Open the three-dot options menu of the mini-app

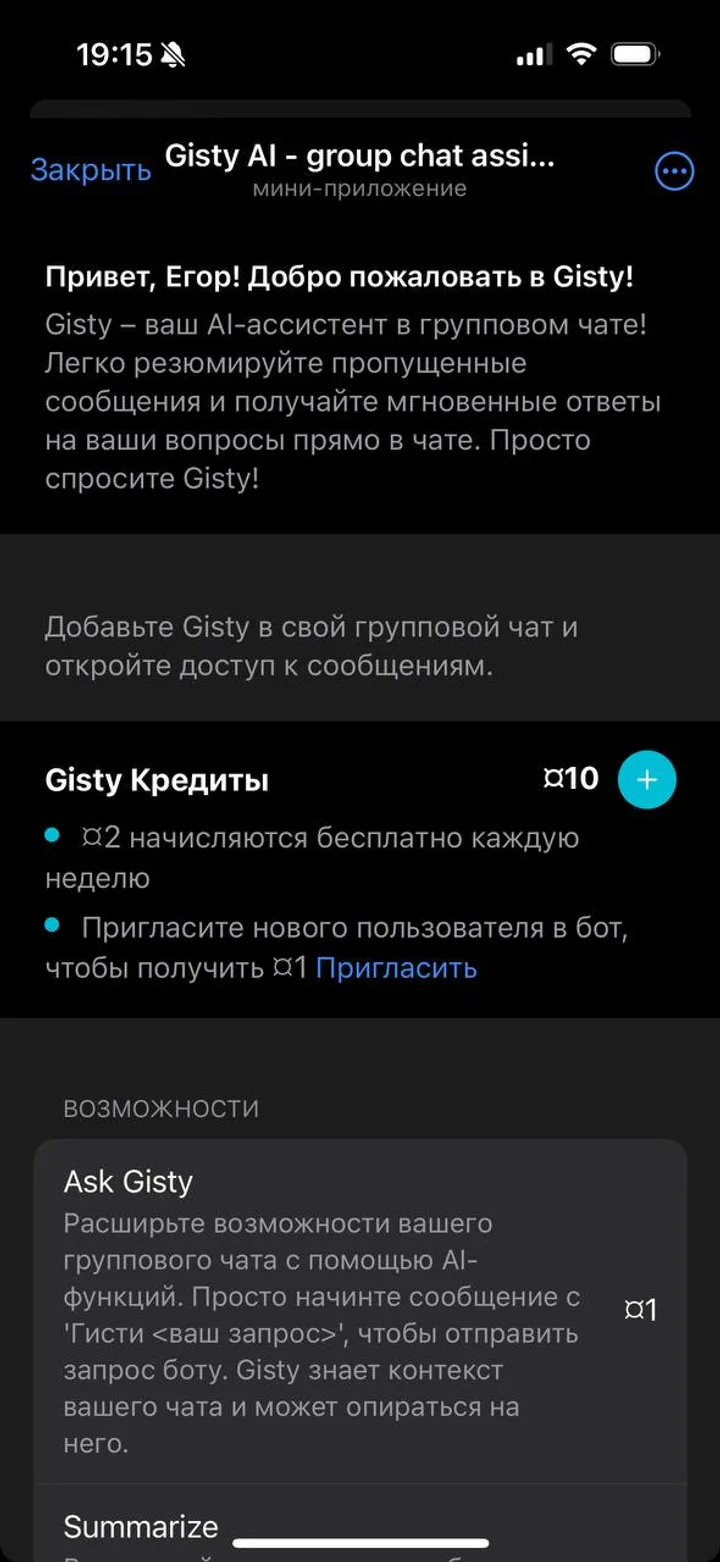pyautogui.click(x=672, y=170)
